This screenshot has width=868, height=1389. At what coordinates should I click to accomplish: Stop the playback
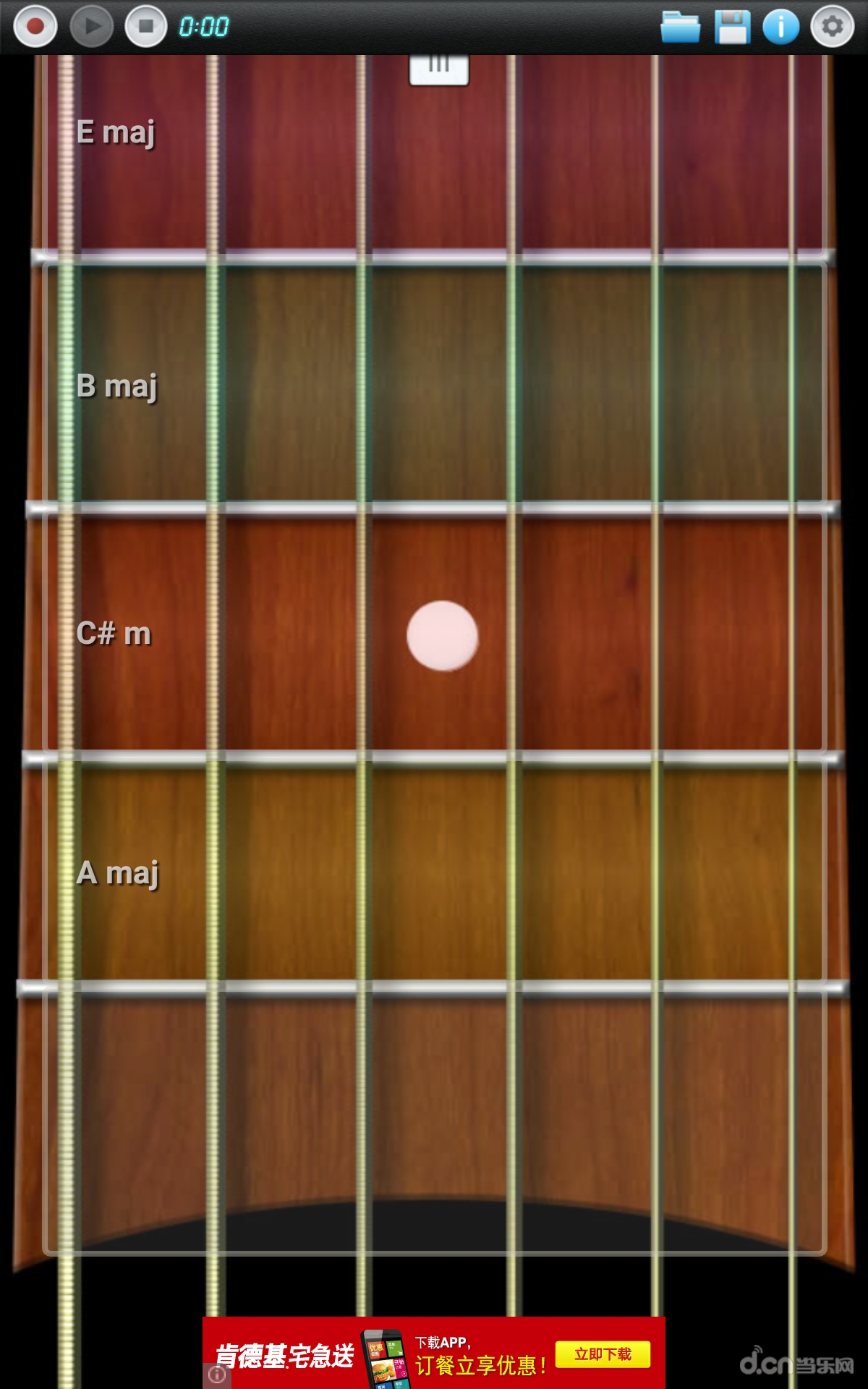146,27
